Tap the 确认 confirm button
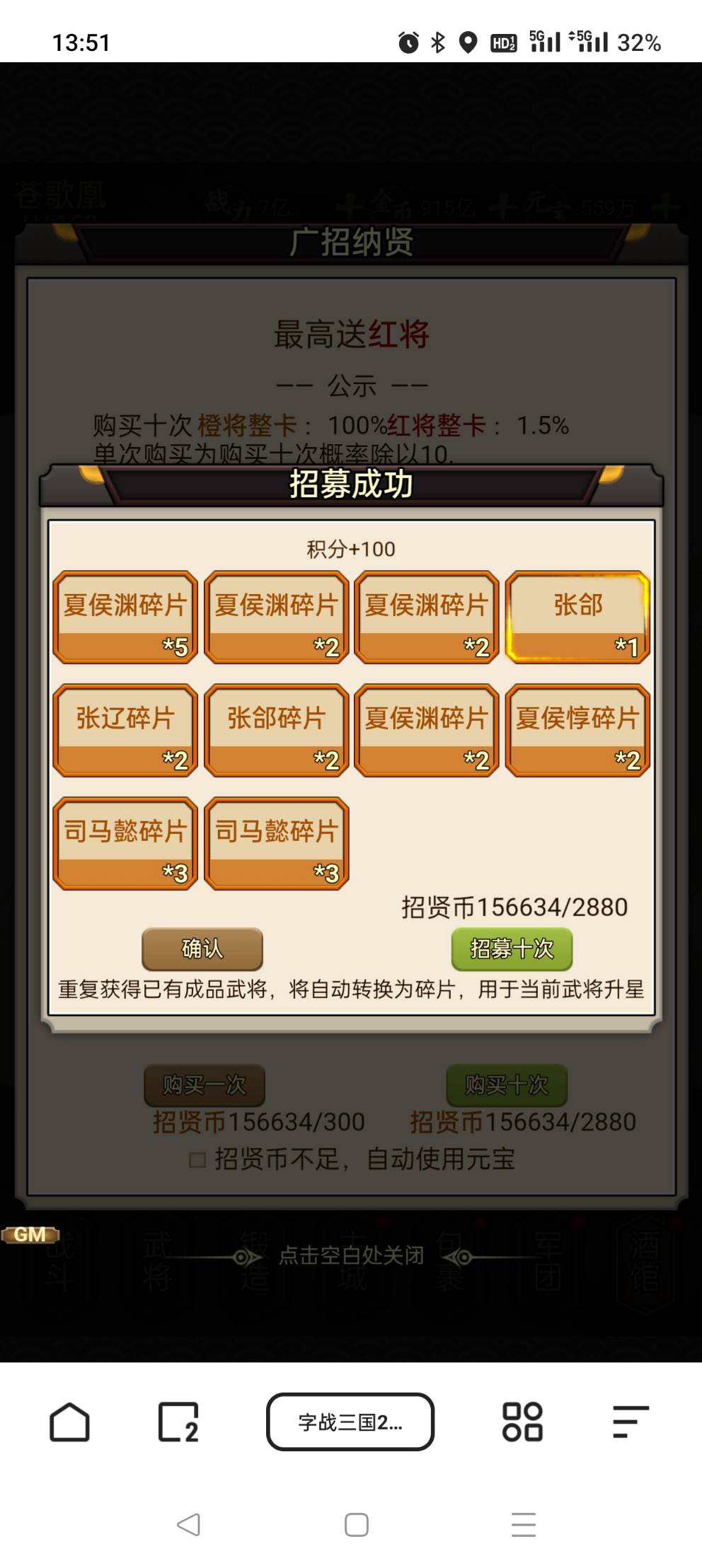Viewport: 702px width, 1568px height. click(x=202, y=948)
